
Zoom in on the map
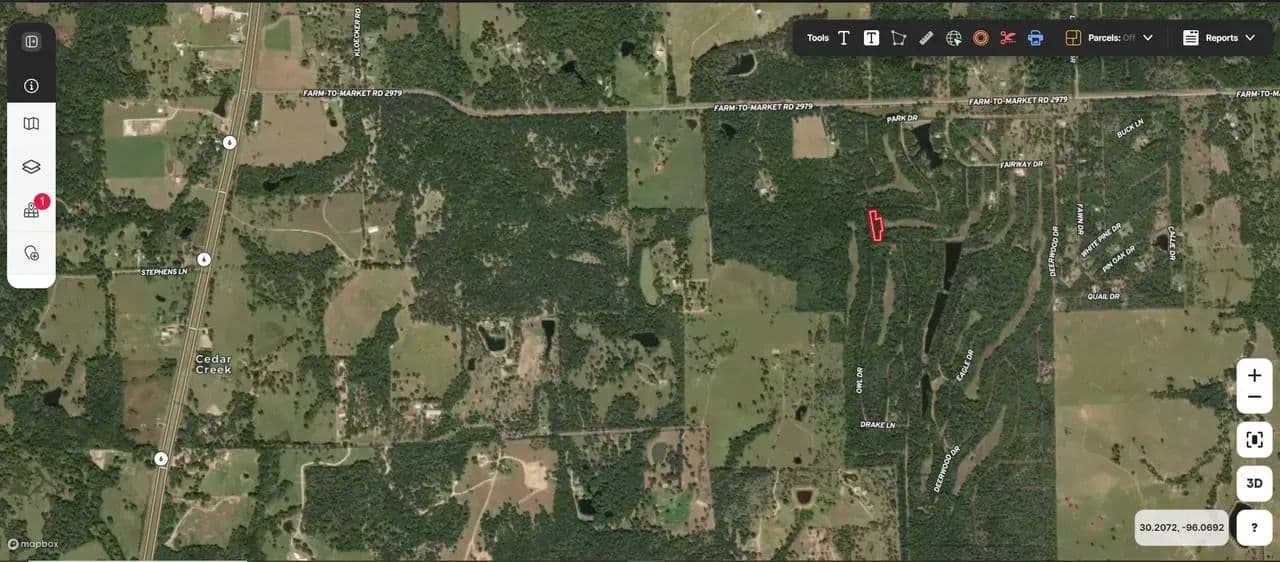point(1254,374)
